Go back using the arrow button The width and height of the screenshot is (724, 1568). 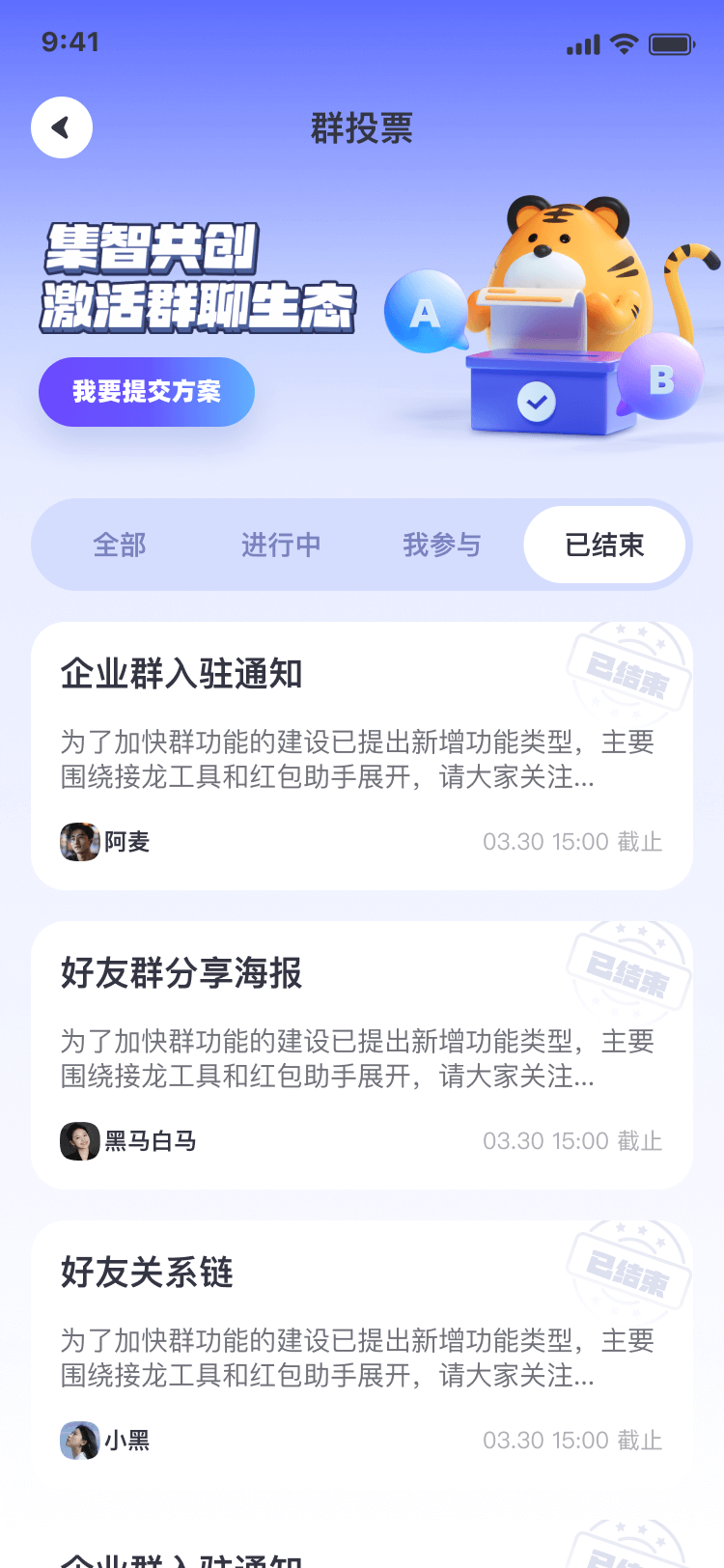[x=62, y=127]
